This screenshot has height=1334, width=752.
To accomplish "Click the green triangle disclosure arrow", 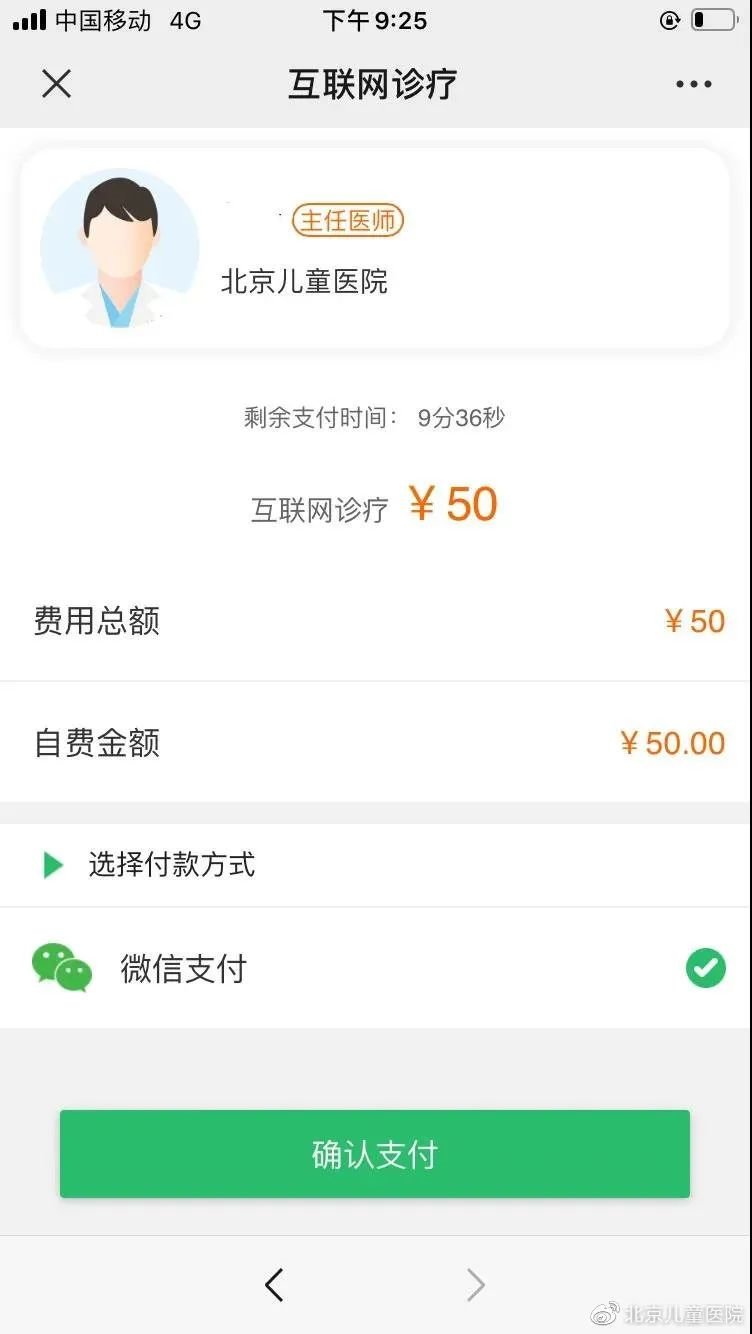I will (51, 865).
